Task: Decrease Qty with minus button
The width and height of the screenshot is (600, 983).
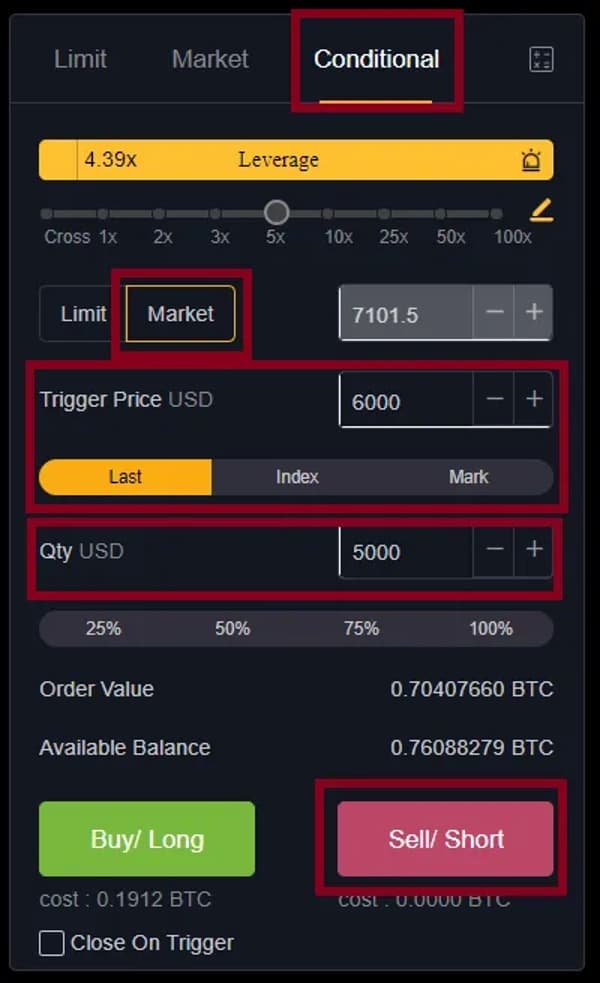Action: click(x=494, y=550)
